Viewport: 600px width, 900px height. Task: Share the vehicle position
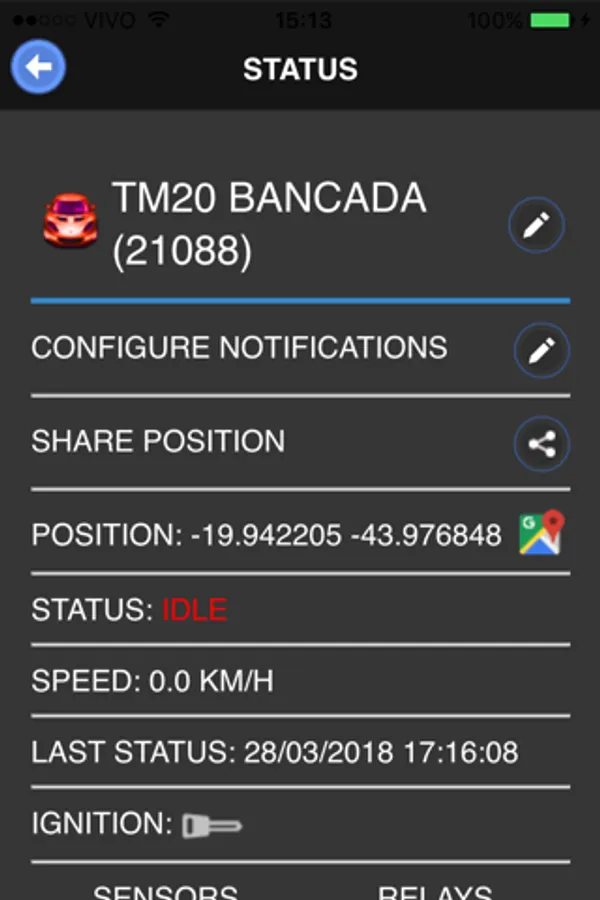click(x=542, y=444)
